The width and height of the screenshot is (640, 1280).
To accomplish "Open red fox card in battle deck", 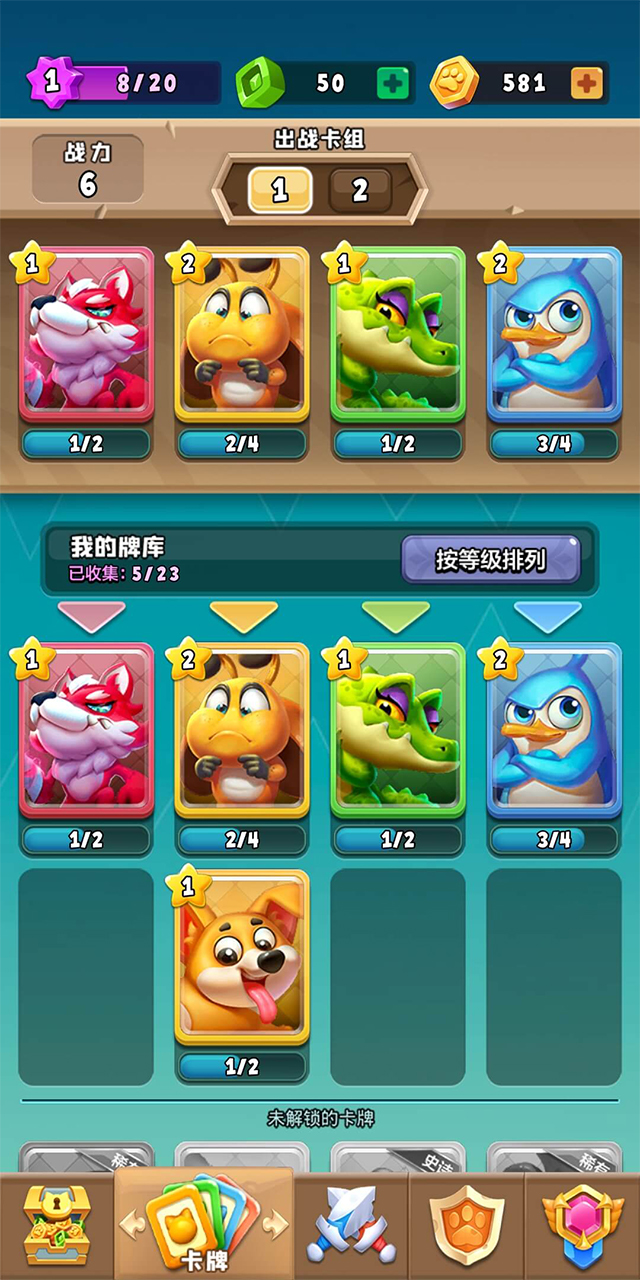I will tap(87, 335).
